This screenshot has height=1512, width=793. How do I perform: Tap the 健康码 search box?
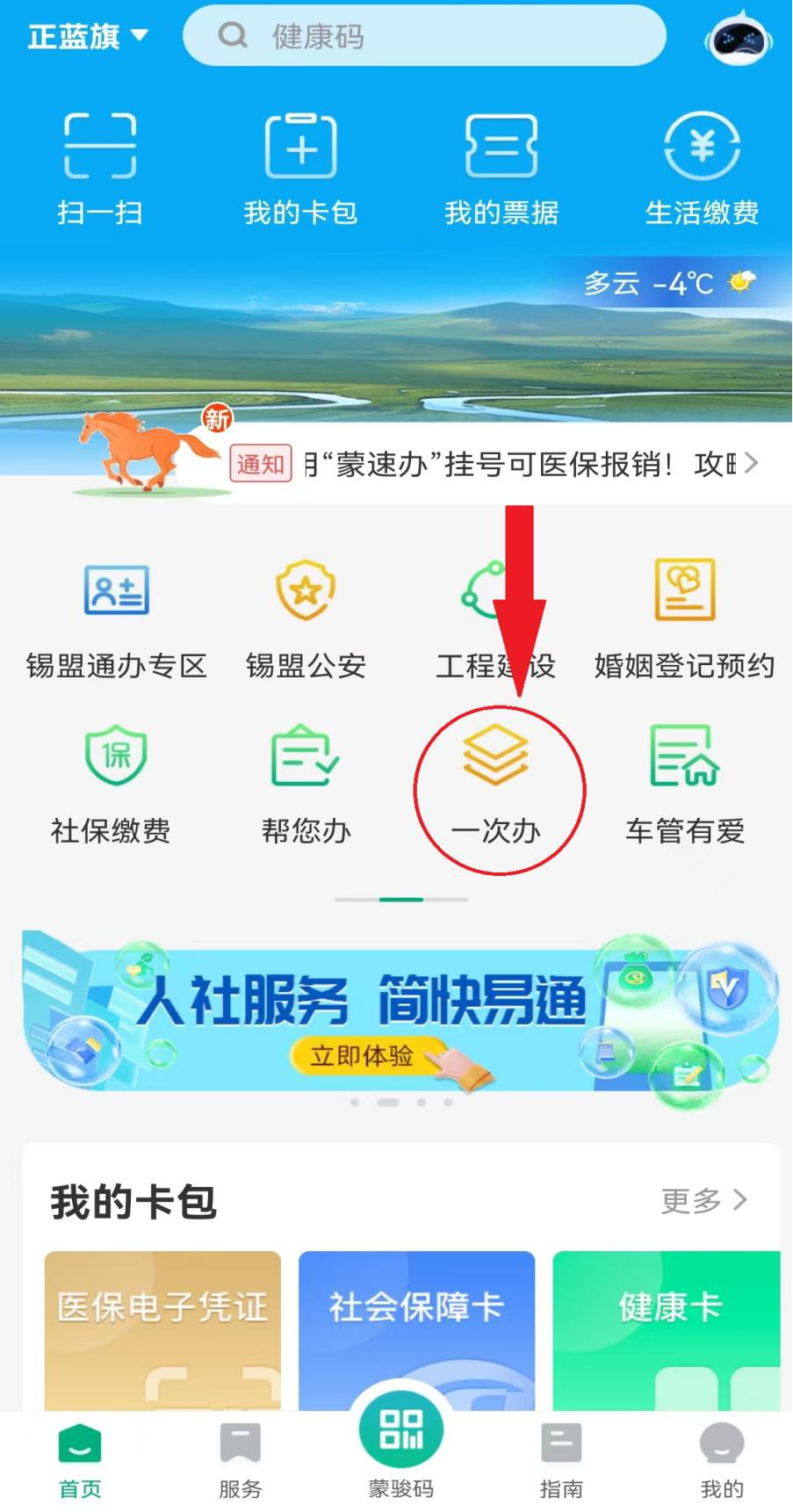coord(423,36)
